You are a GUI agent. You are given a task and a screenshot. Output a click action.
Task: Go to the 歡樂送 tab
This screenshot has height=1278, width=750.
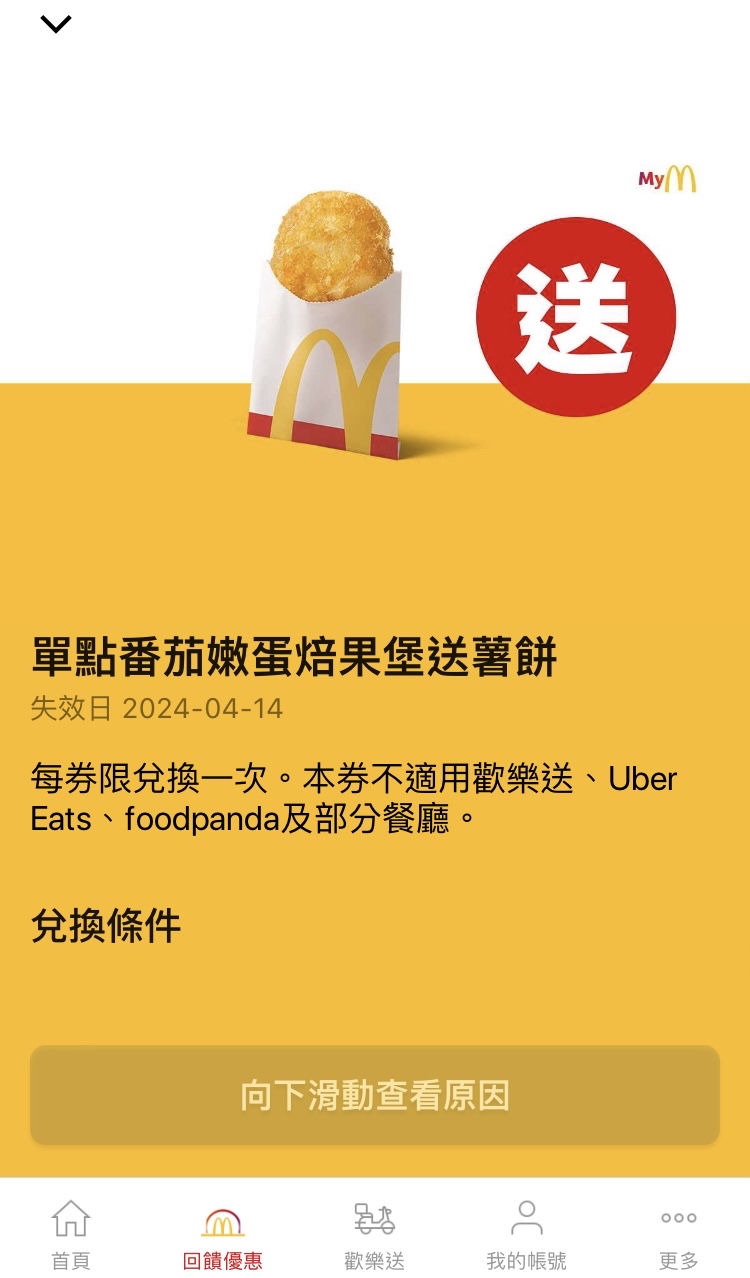click(x=375, y=1234)
